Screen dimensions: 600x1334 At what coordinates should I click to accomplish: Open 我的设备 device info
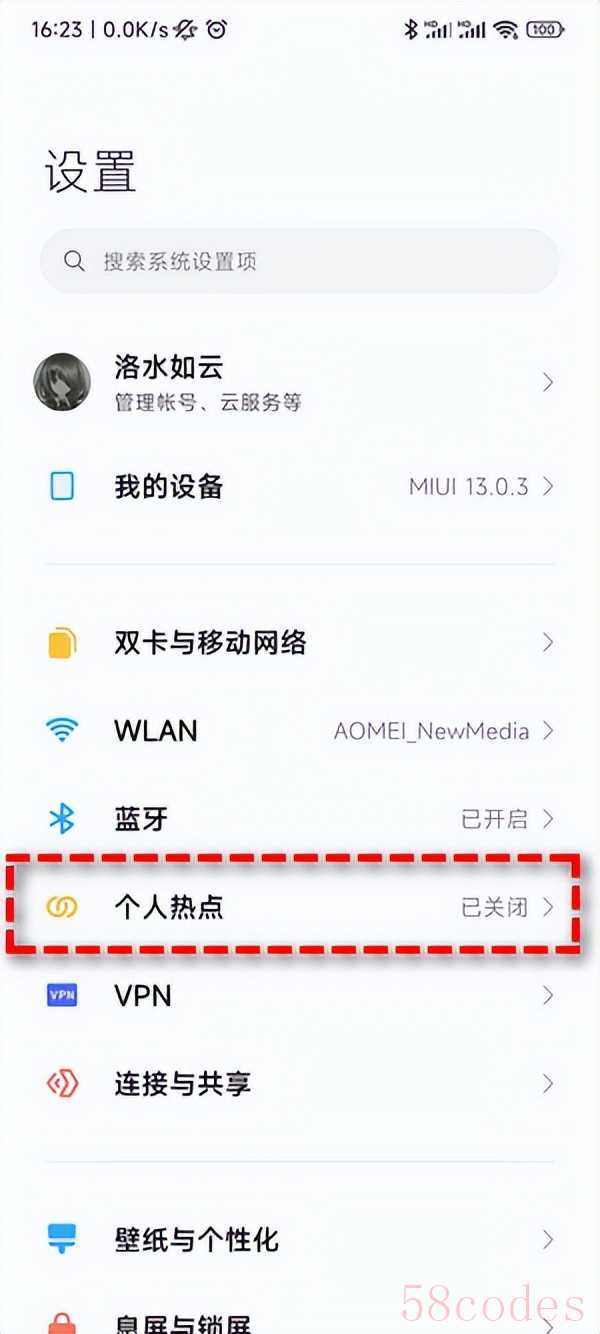coord(298,487)
